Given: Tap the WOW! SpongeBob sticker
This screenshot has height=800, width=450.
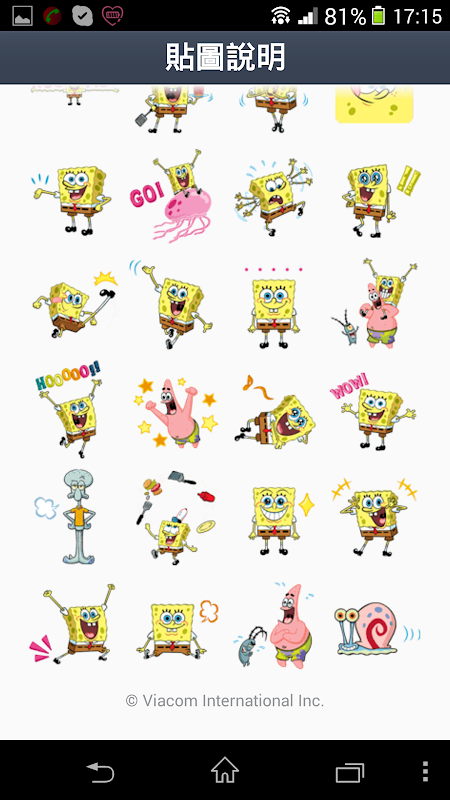Looking at the screenshot, I should coord(373,412).
